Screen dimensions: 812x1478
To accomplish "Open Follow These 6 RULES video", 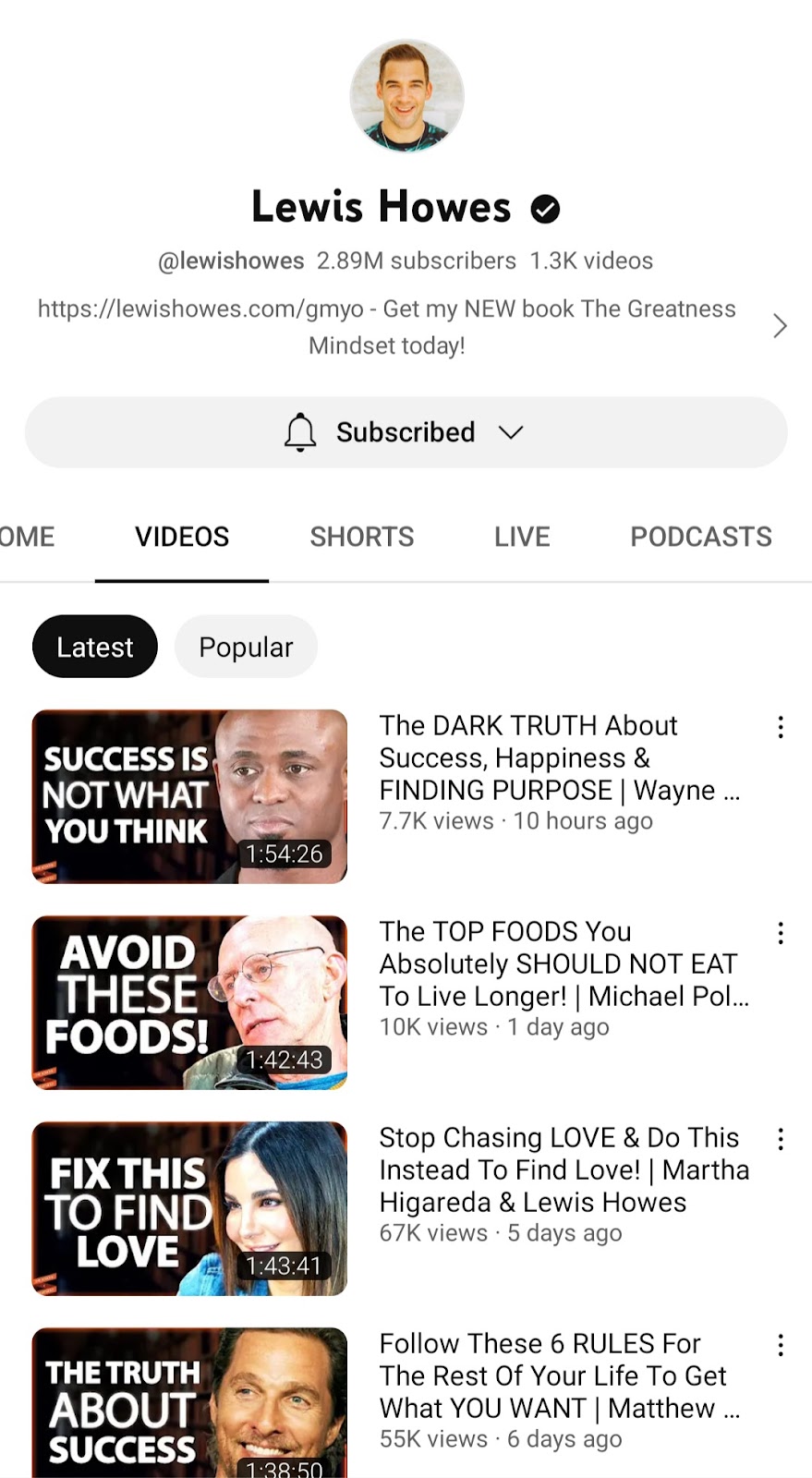I will pos(189,1402).
